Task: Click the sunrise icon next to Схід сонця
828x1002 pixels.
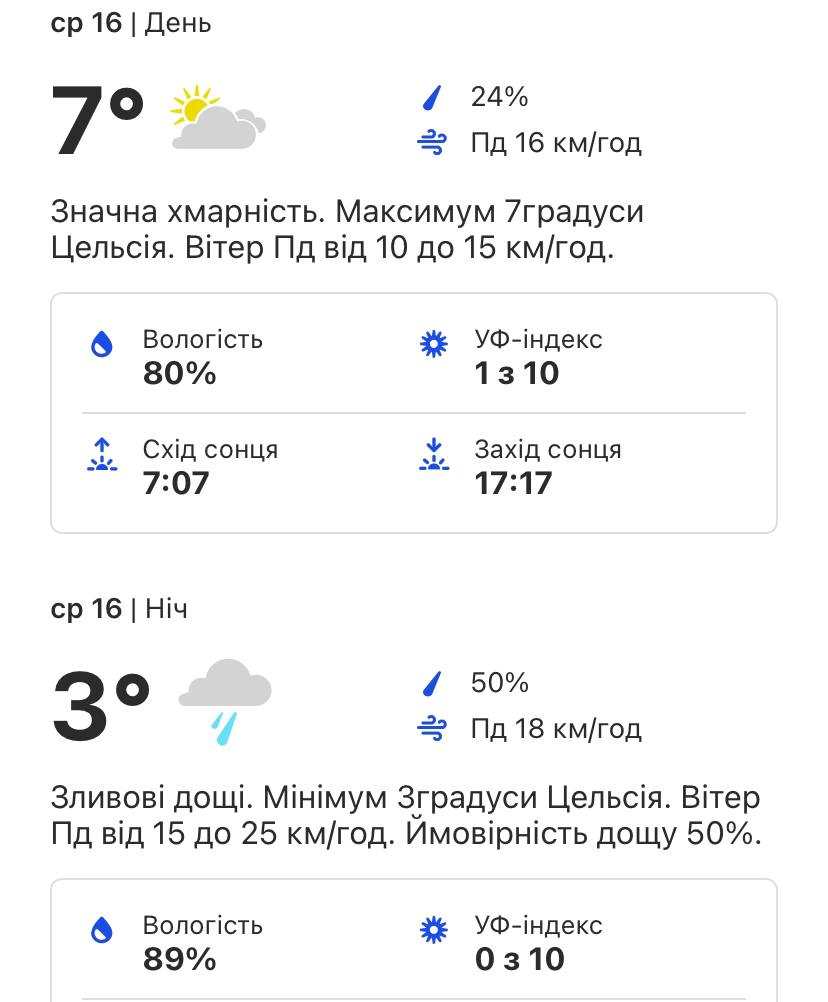Action: (x=103, y=454)
